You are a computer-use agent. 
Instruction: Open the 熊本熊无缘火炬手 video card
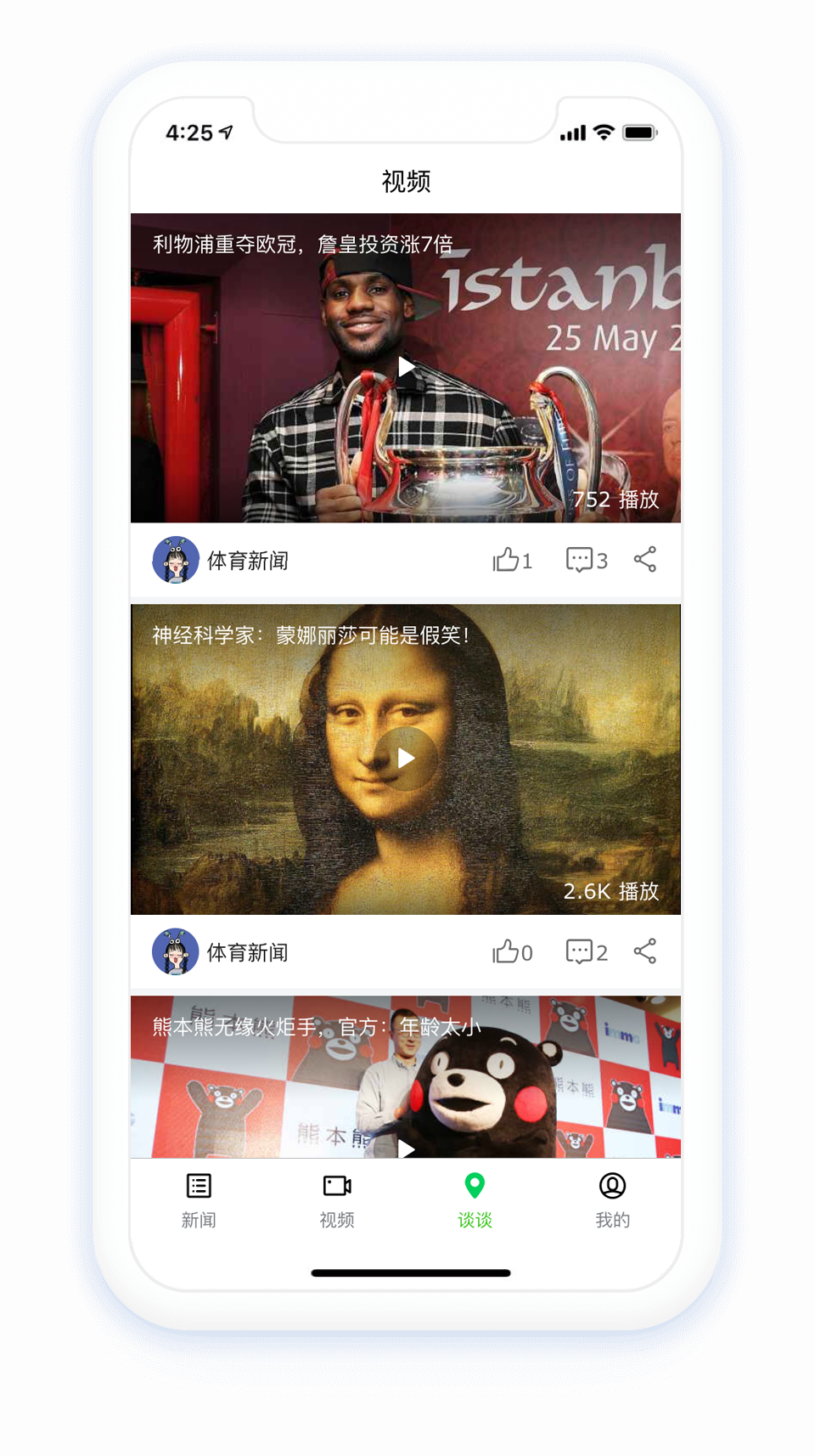(406, 1076)
